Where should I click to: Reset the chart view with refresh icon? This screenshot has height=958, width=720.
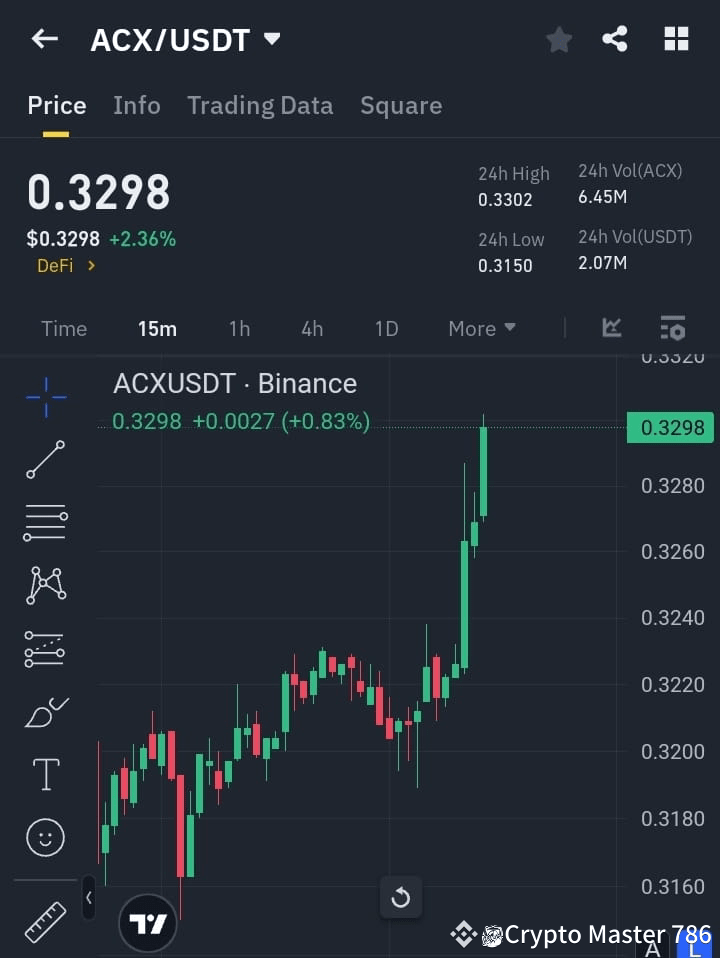point(400,897)
